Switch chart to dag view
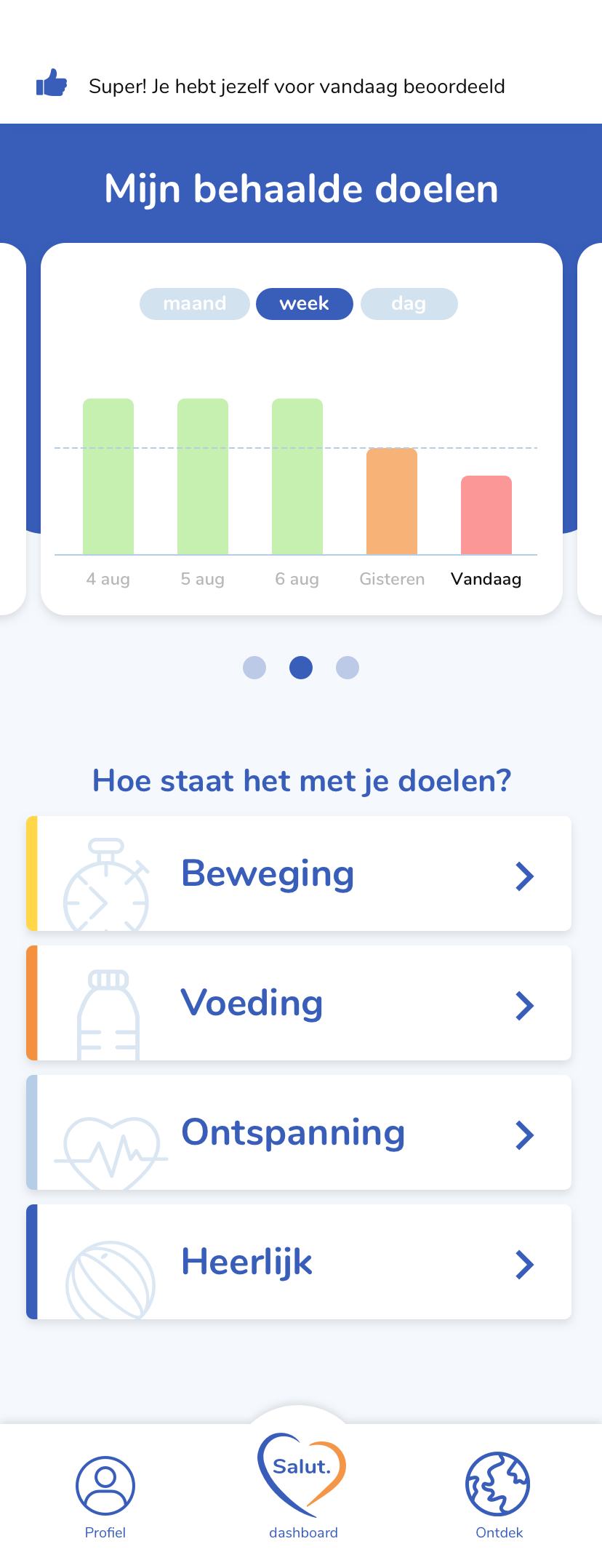 pyautogui.click(x=409, y=304)
